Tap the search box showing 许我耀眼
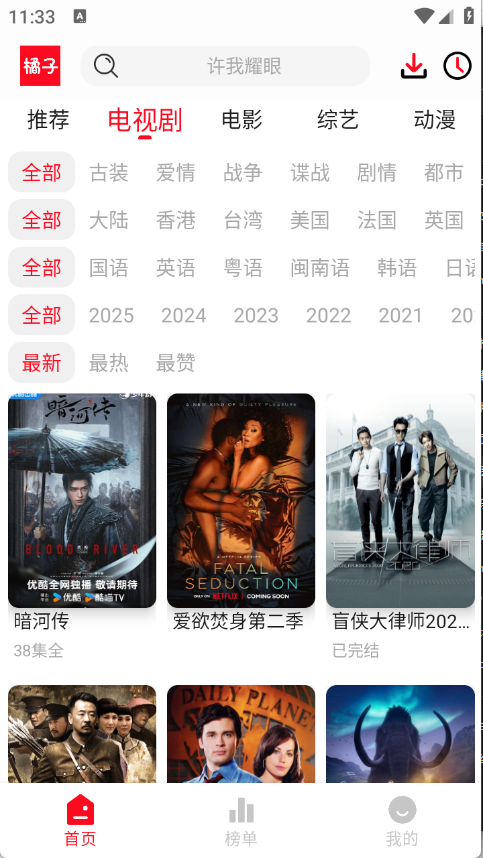The width and height of the screenshot is (483, 858). pos(225,66)
